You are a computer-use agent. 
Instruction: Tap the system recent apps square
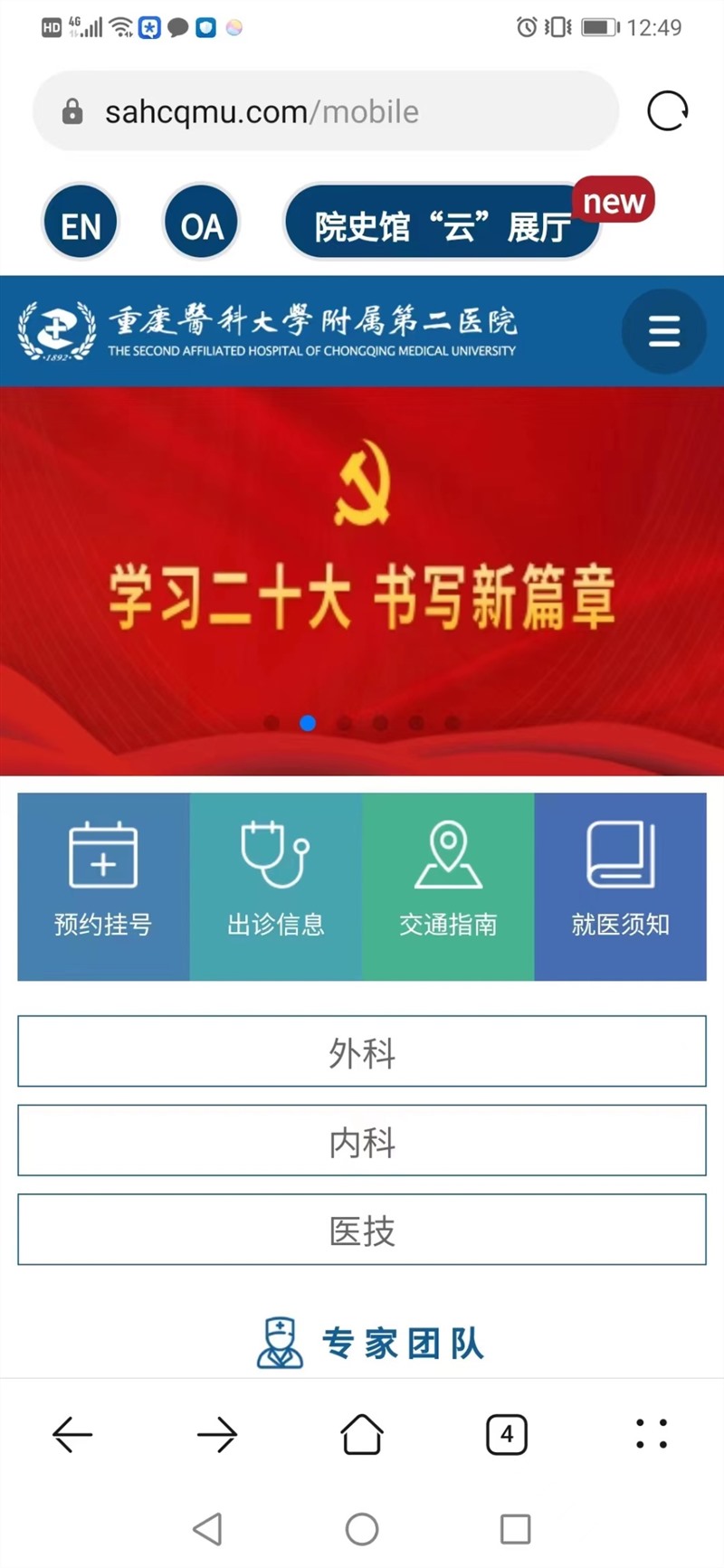pyautogui.click(x=515, y=1529)
